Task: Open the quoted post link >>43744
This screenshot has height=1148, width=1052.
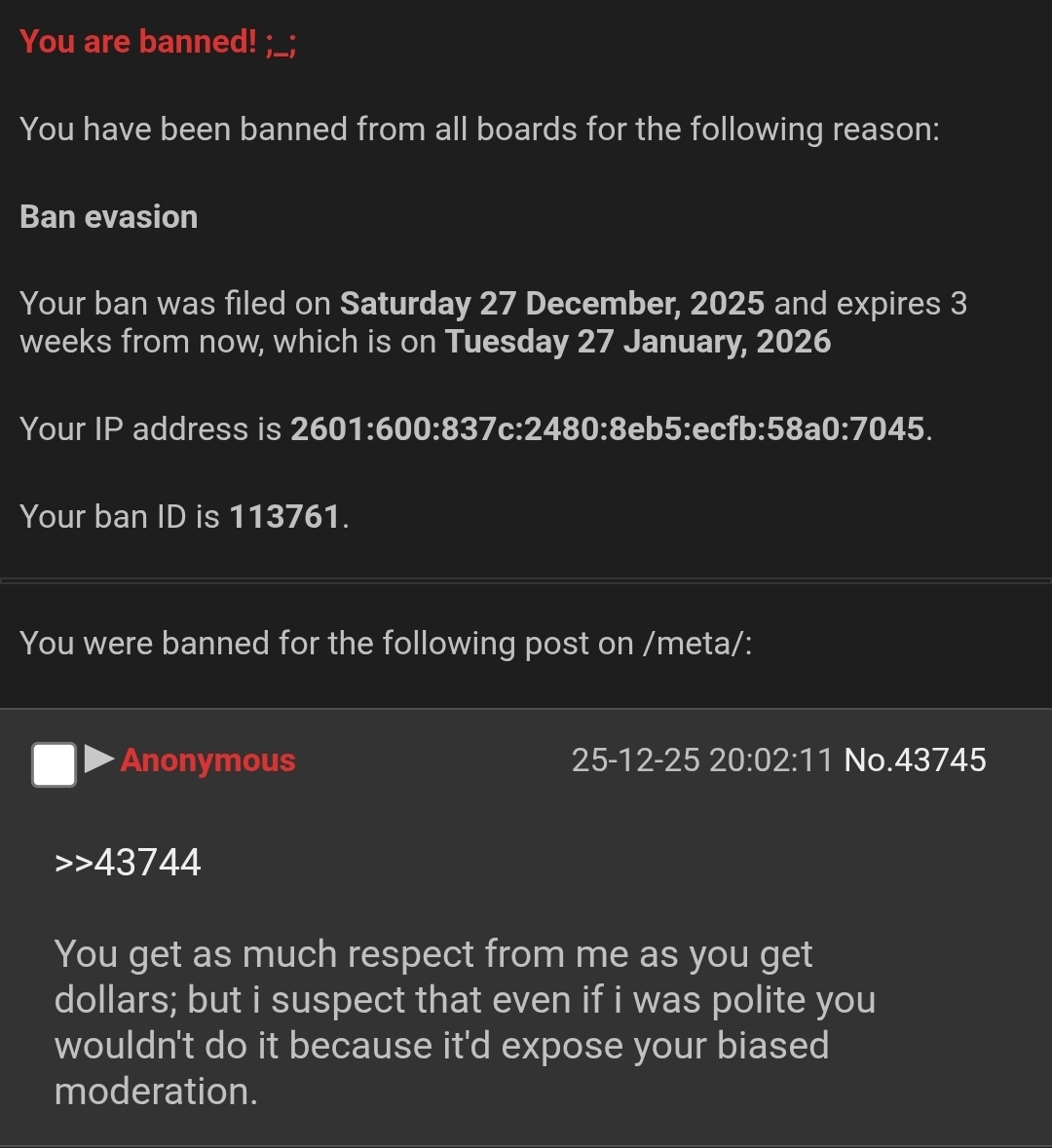Action: click(128, 862)
